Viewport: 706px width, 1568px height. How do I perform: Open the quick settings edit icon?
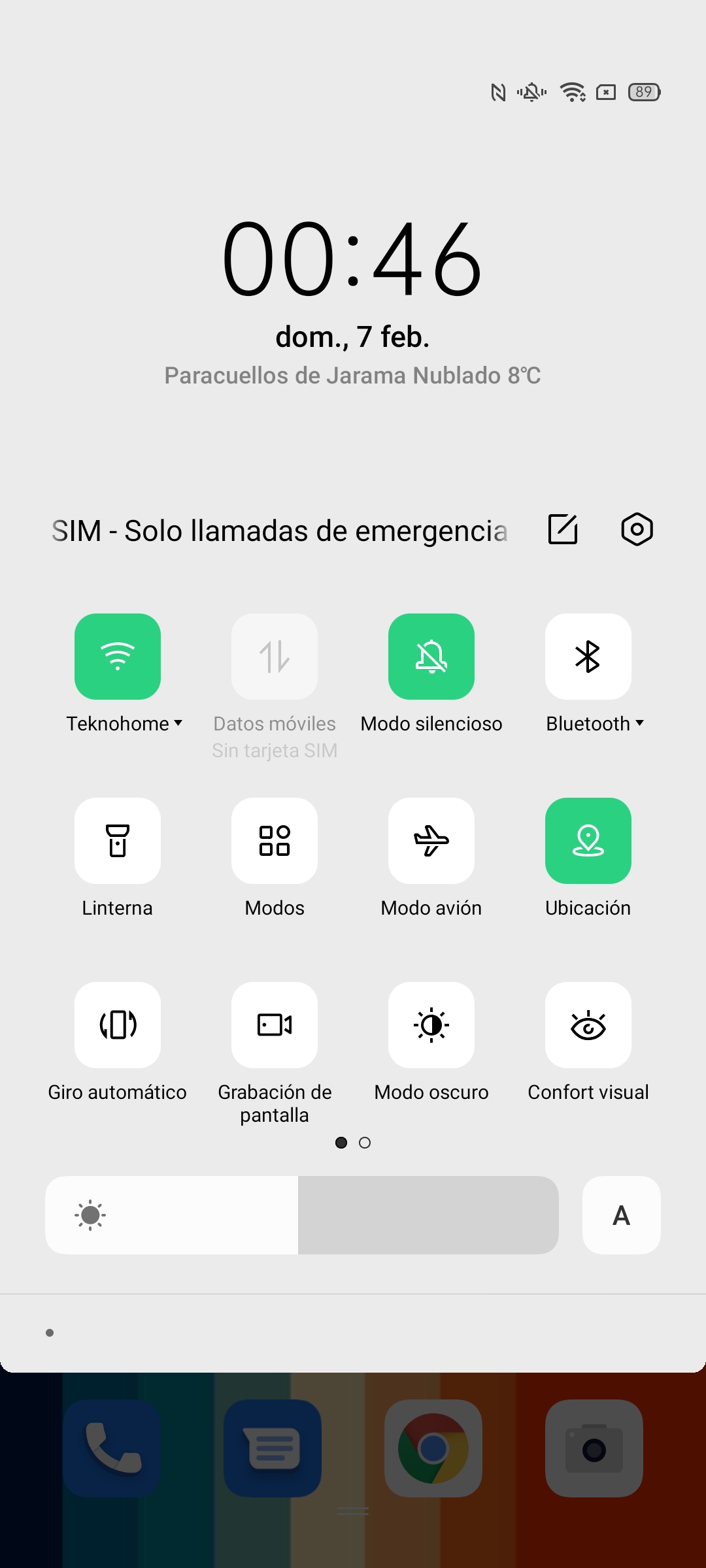[x=563, y=529]
